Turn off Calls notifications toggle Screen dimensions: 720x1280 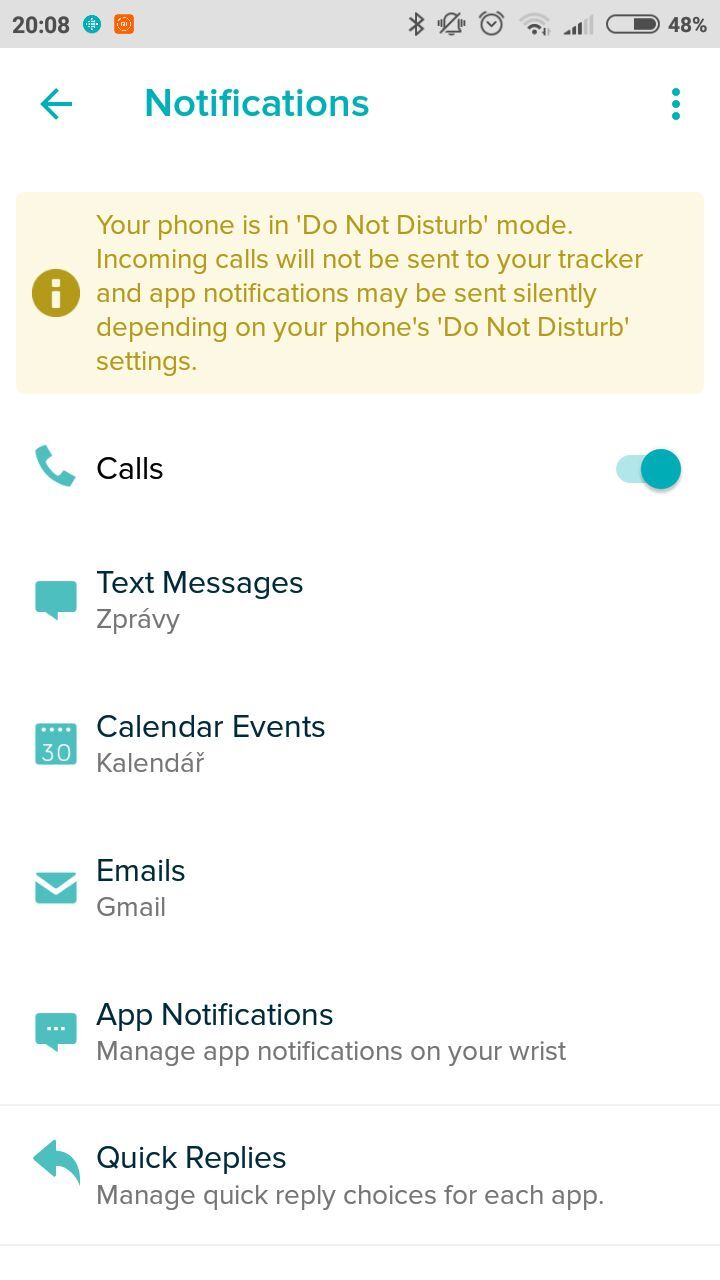(x=649, y=469)
